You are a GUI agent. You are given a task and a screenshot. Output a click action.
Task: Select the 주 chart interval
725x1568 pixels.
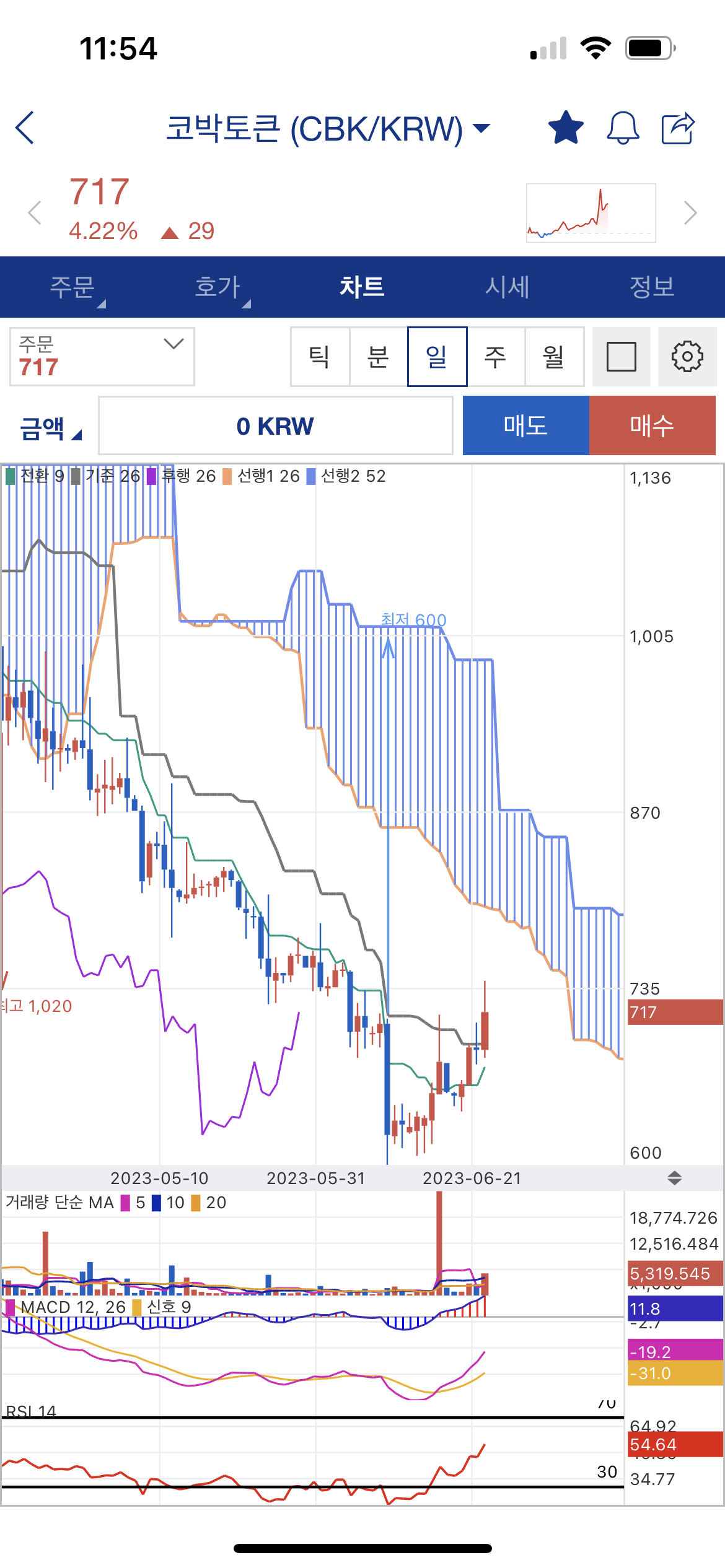pyautogui.click(x=495, y=357)
